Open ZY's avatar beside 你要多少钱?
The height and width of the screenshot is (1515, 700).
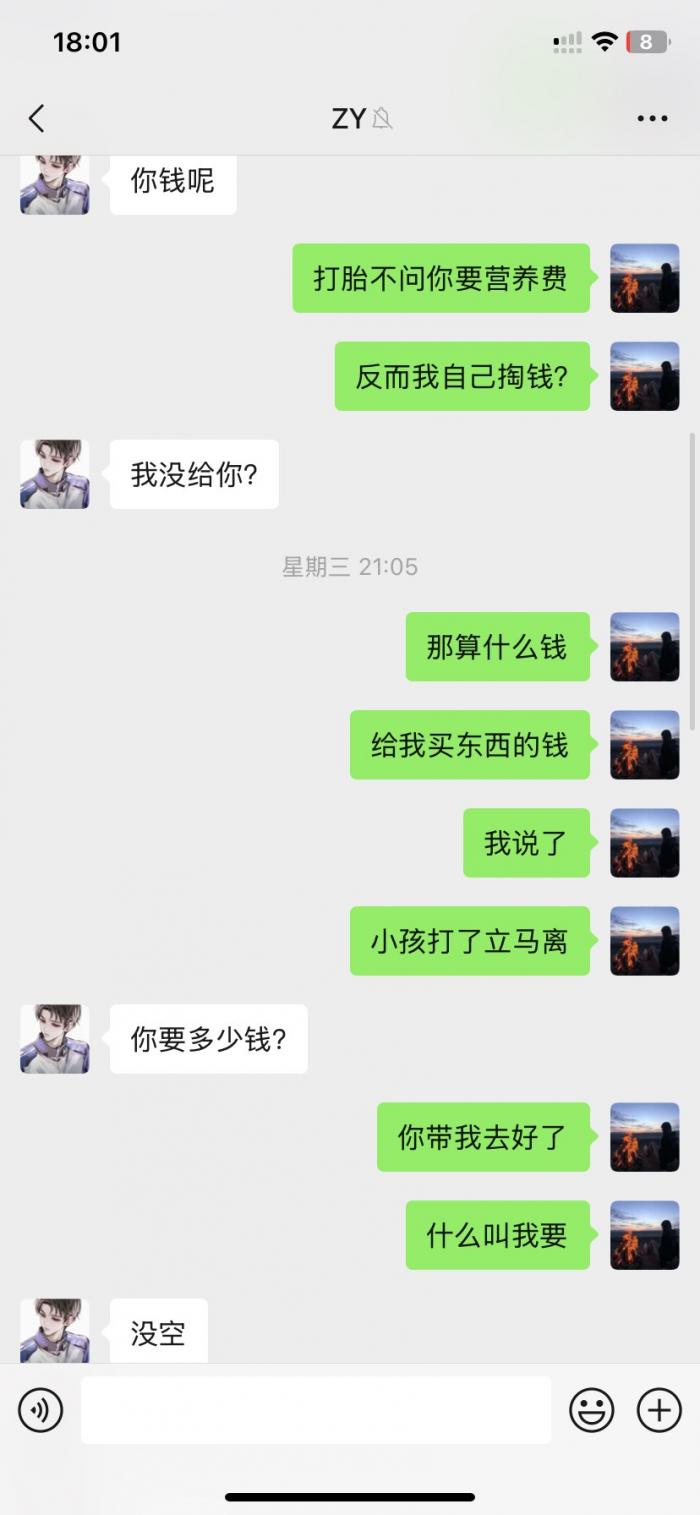coord(55,1039)
